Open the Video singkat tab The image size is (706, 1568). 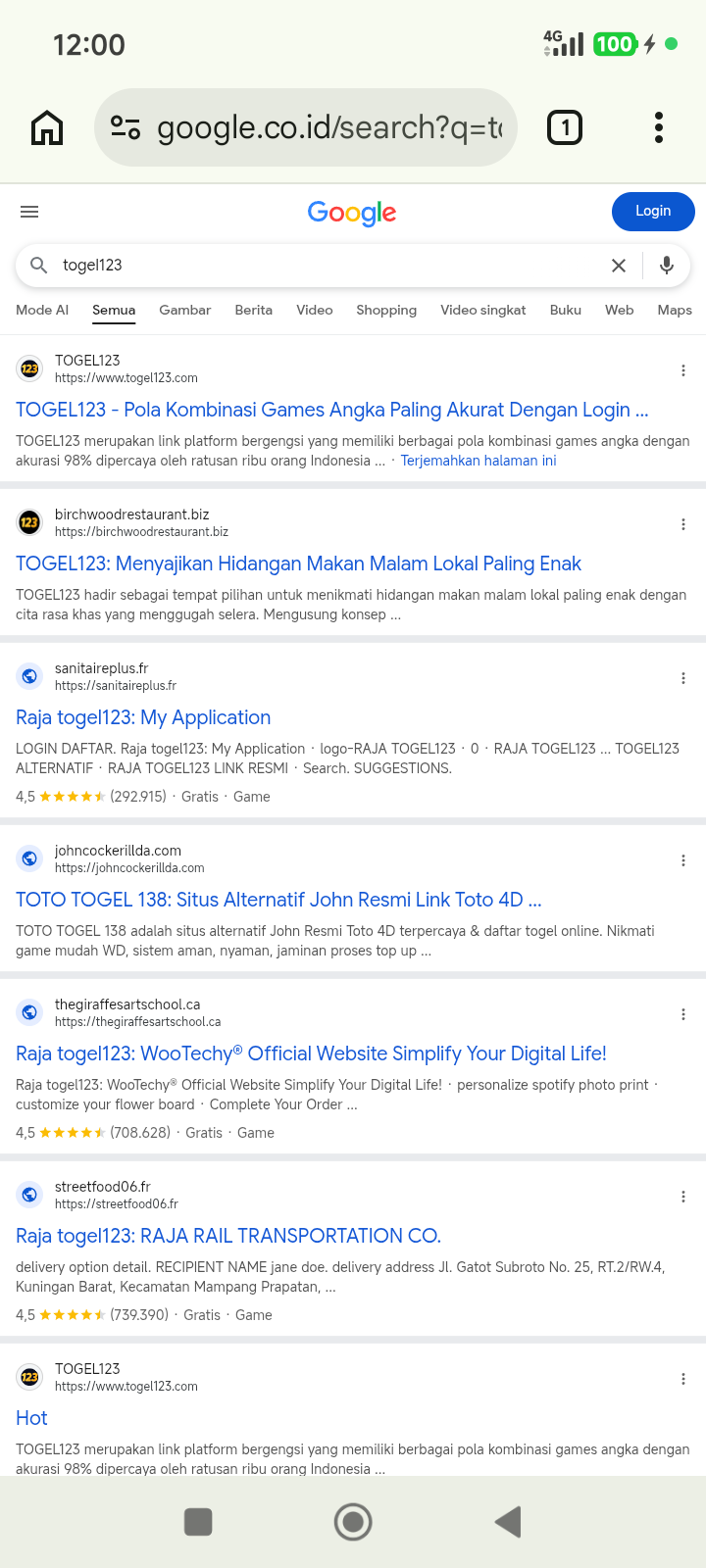tap(483, 310)
